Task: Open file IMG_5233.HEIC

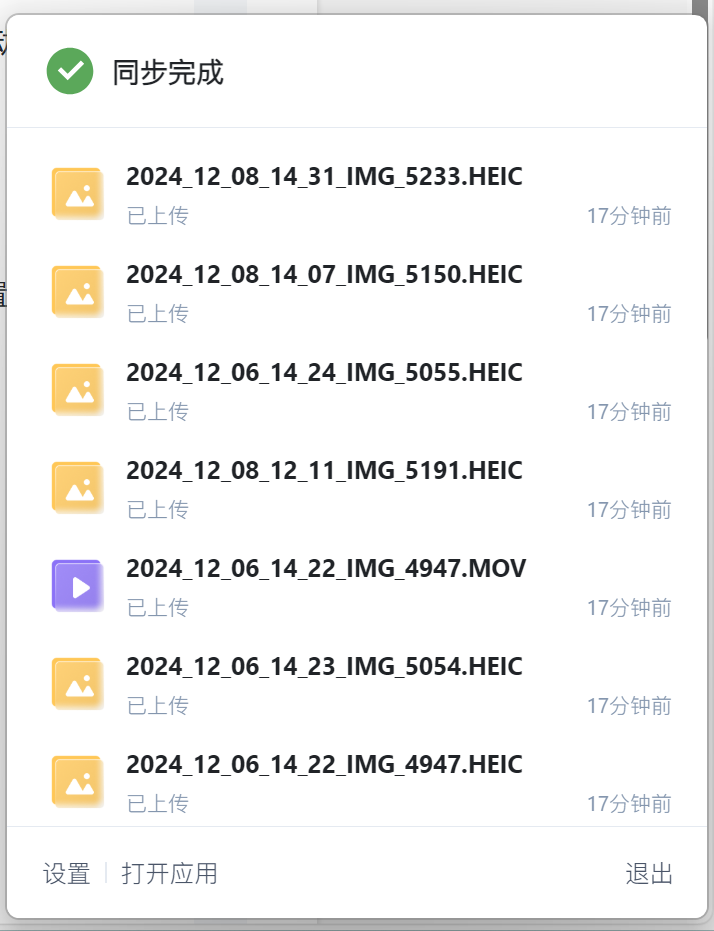Action: pos(324,178)
